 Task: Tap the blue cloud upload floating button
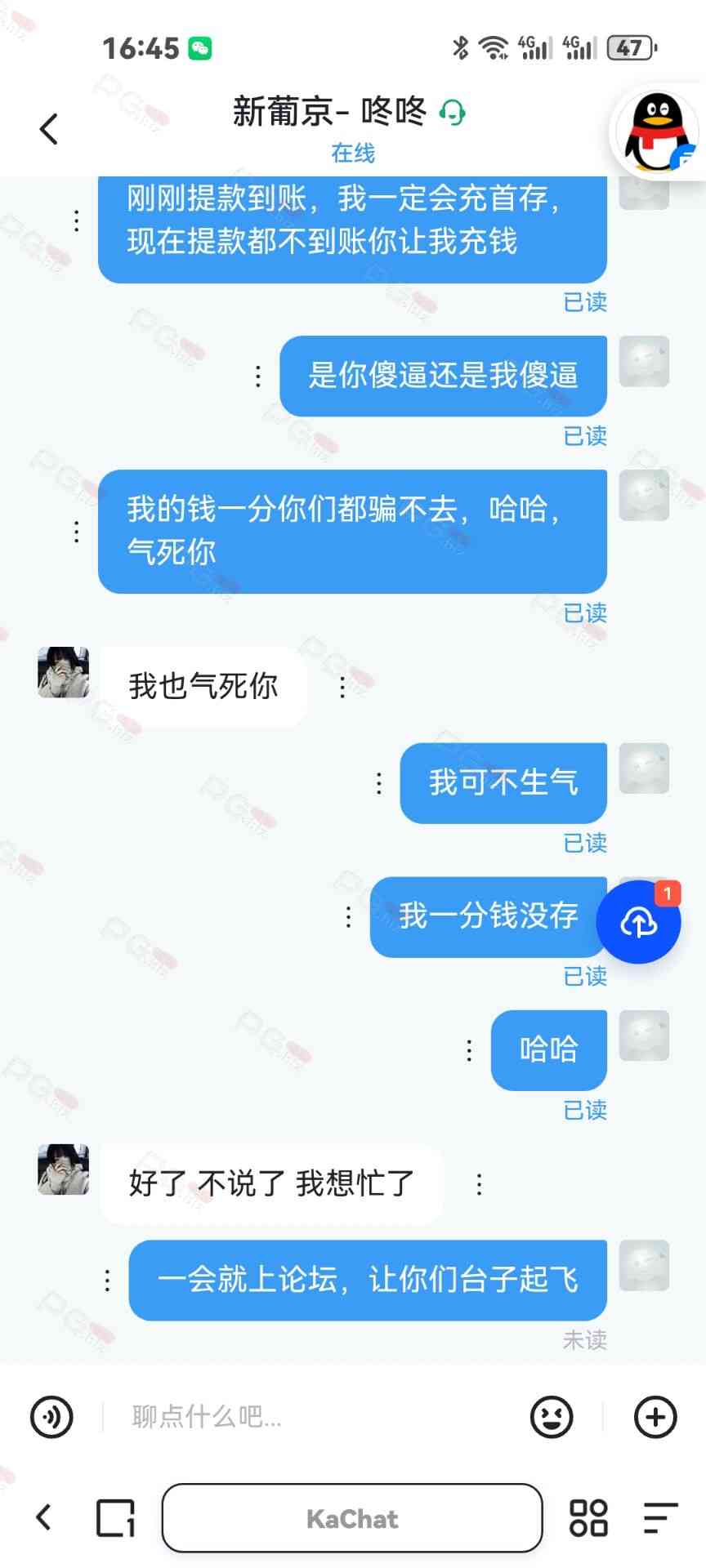(x=638, y=922)
